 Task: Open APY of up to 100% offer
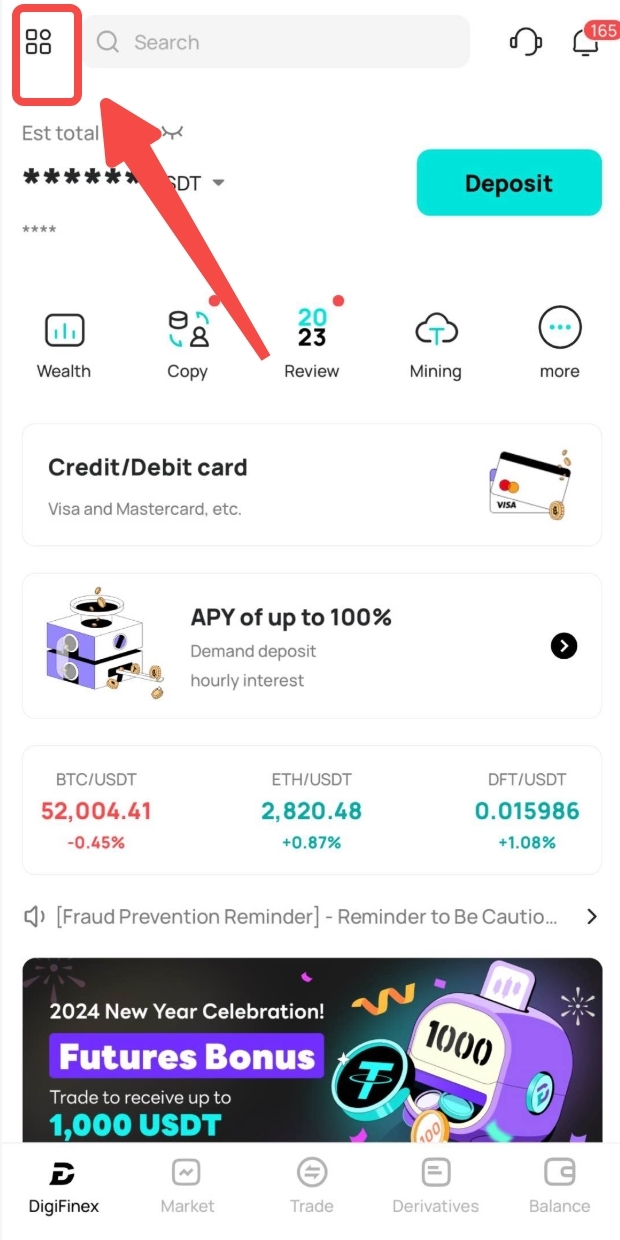[312, 646]
